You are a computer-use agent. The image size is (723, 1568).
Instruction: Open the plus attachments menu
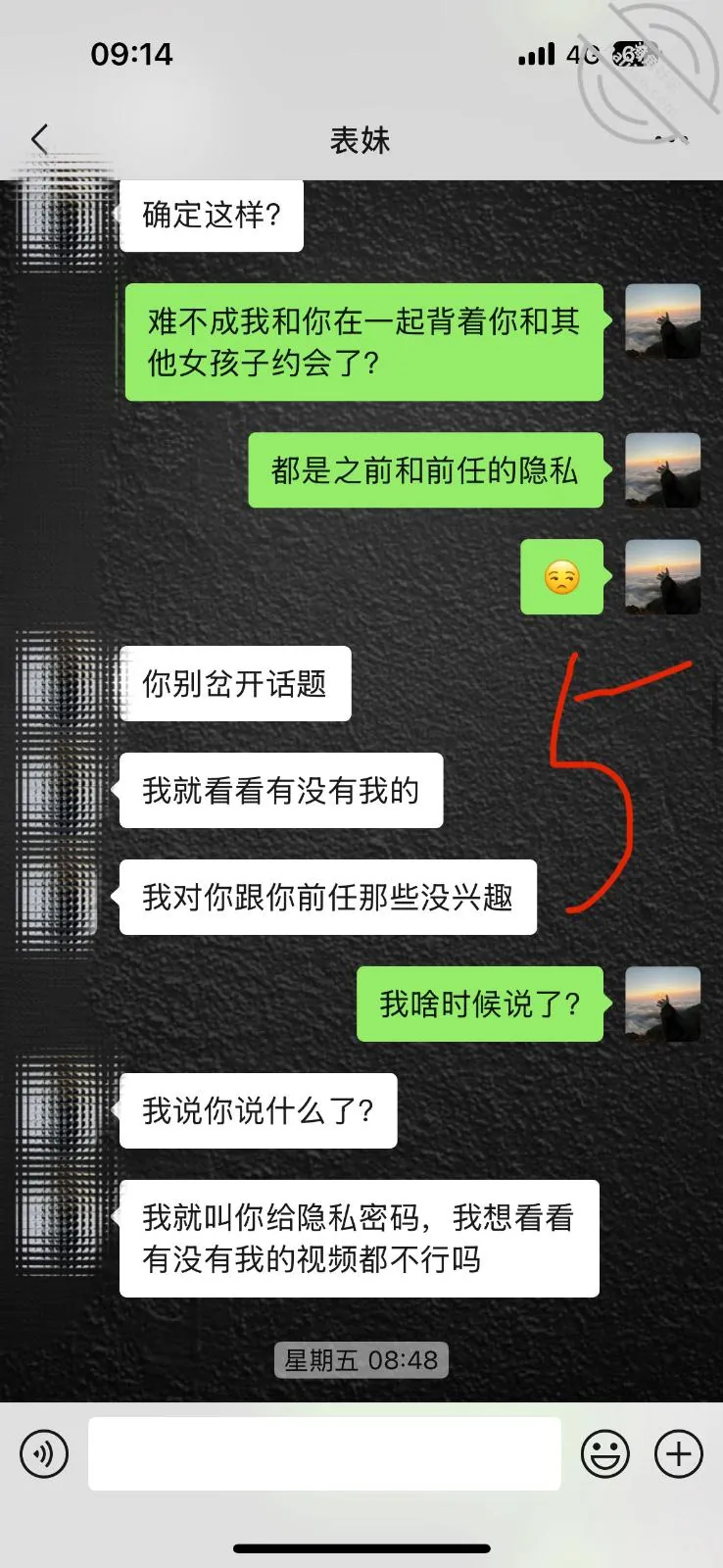tap(679, 1453)
